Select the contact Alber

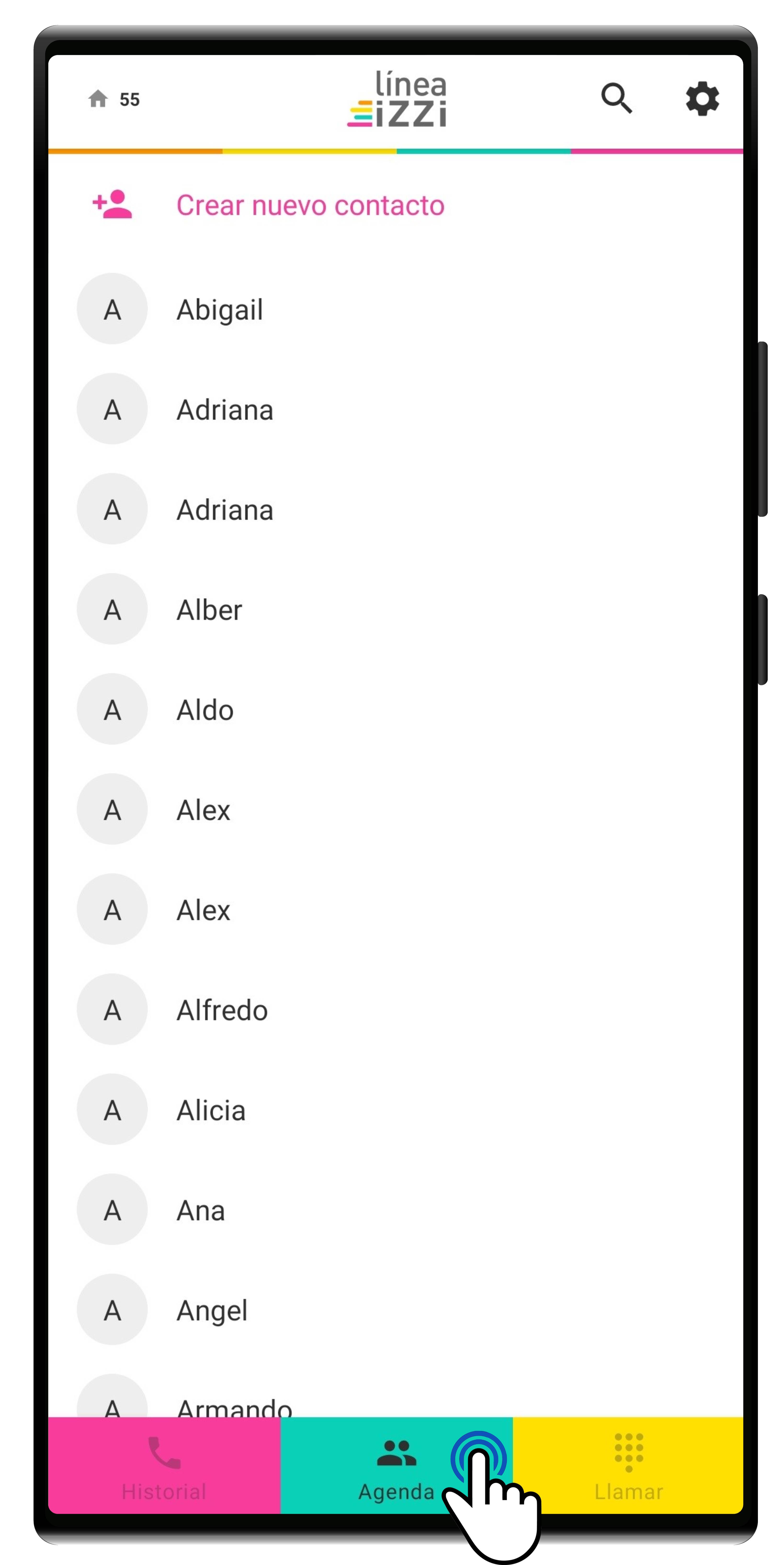(209, 610)
